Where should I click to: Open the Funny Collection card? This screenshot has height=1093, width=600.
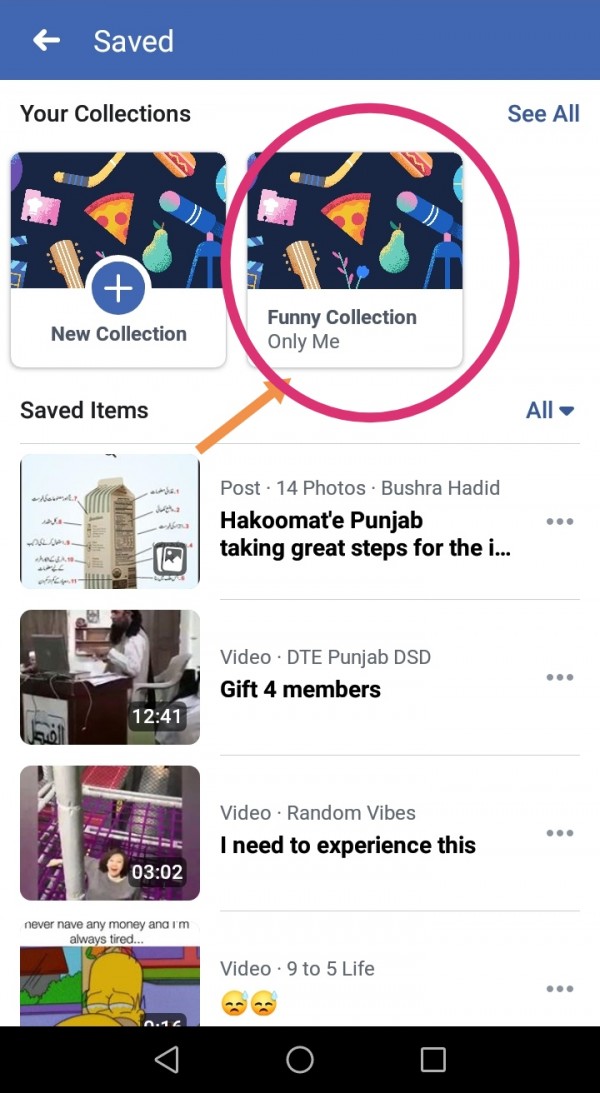[355, 260]
